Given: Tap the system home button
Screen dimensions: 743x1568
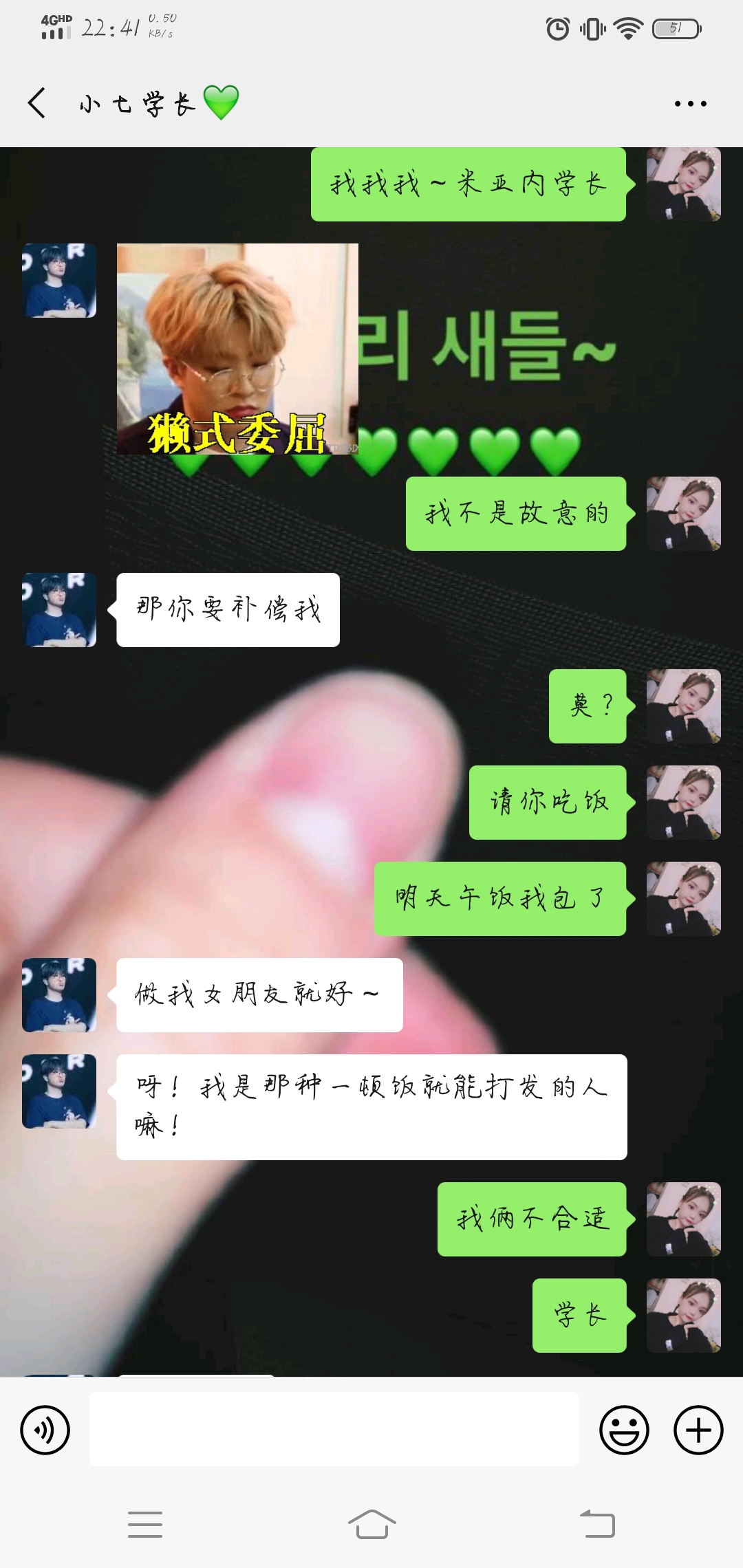Looking at the screenshot, I should [371, 1524].
